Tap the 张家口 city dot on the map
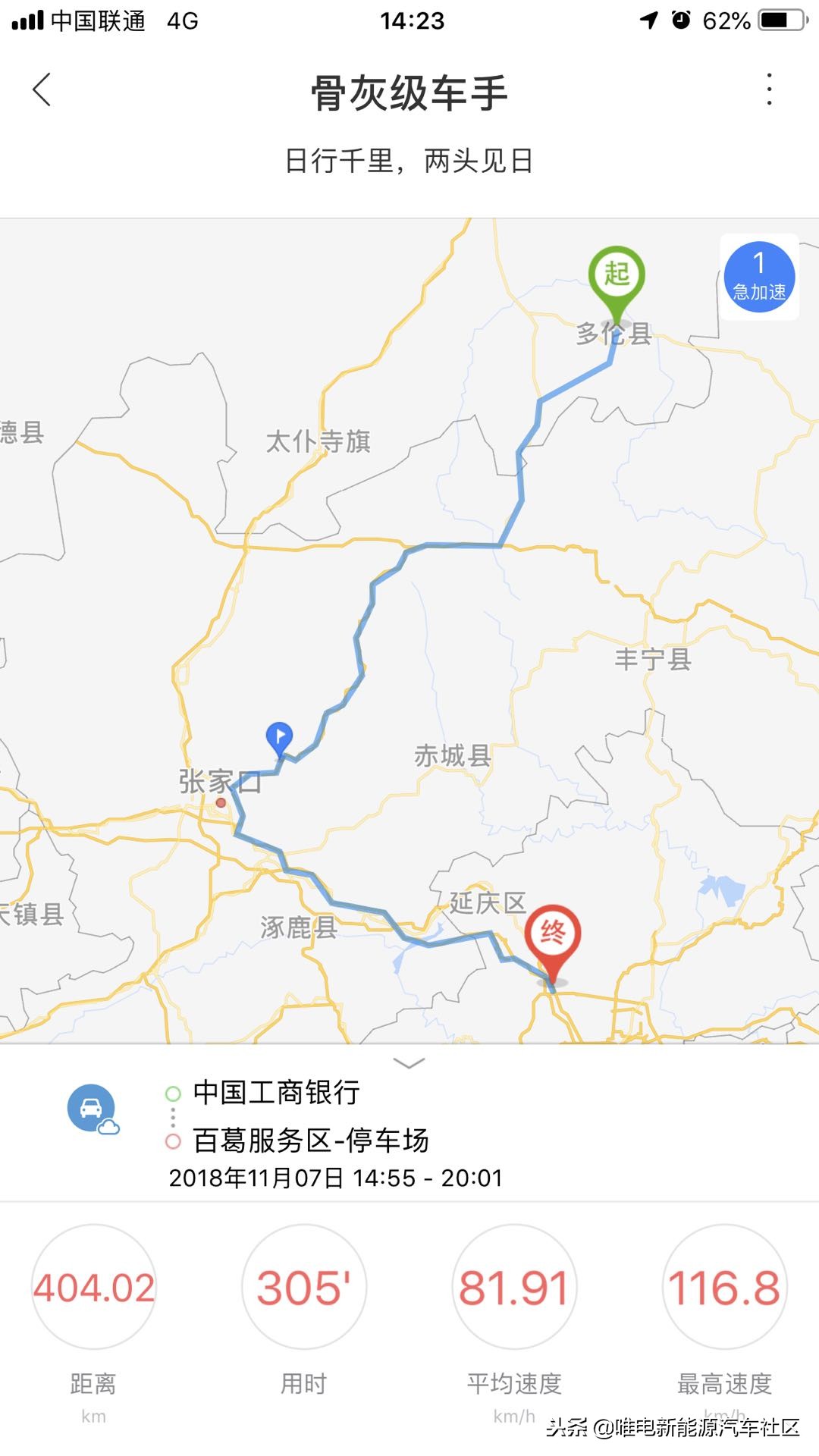 tap(221, 801)
